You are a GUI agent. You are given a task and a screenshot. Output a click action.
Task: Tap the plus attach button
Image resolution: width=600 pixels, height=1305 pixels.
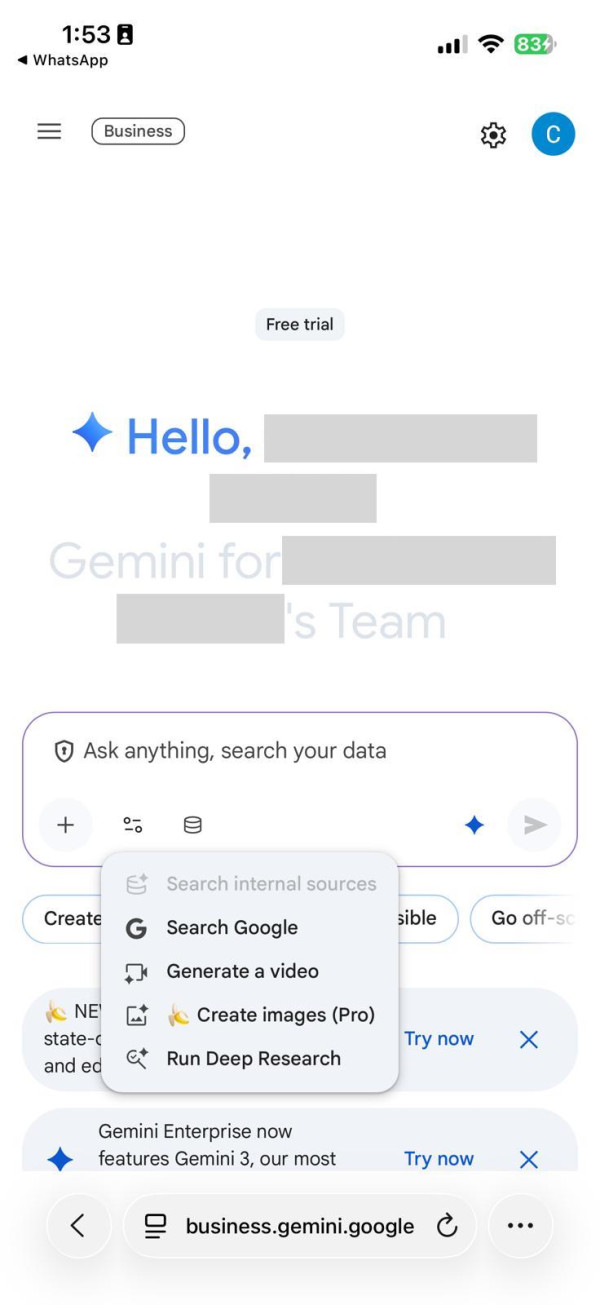(65, 825)
